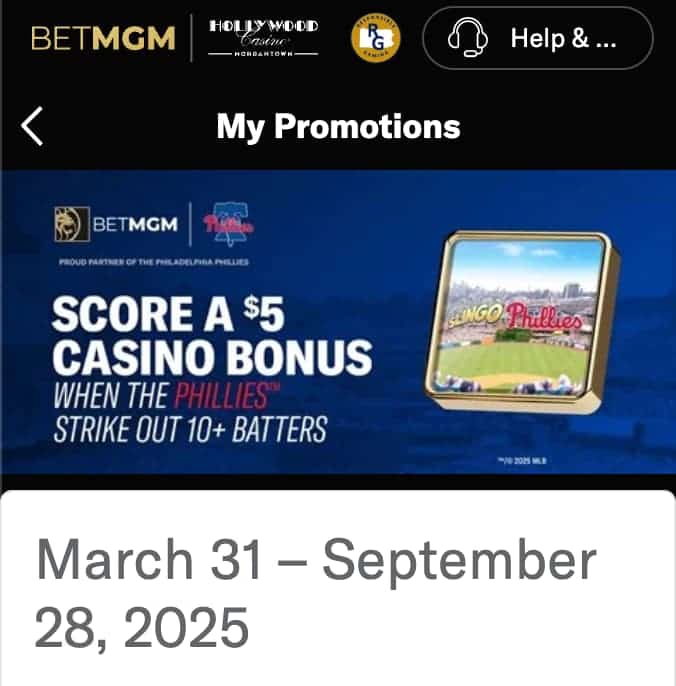Tap the BetMGM home logo
This screenshot has height=686, width=676.
click(x=104, y=39)
